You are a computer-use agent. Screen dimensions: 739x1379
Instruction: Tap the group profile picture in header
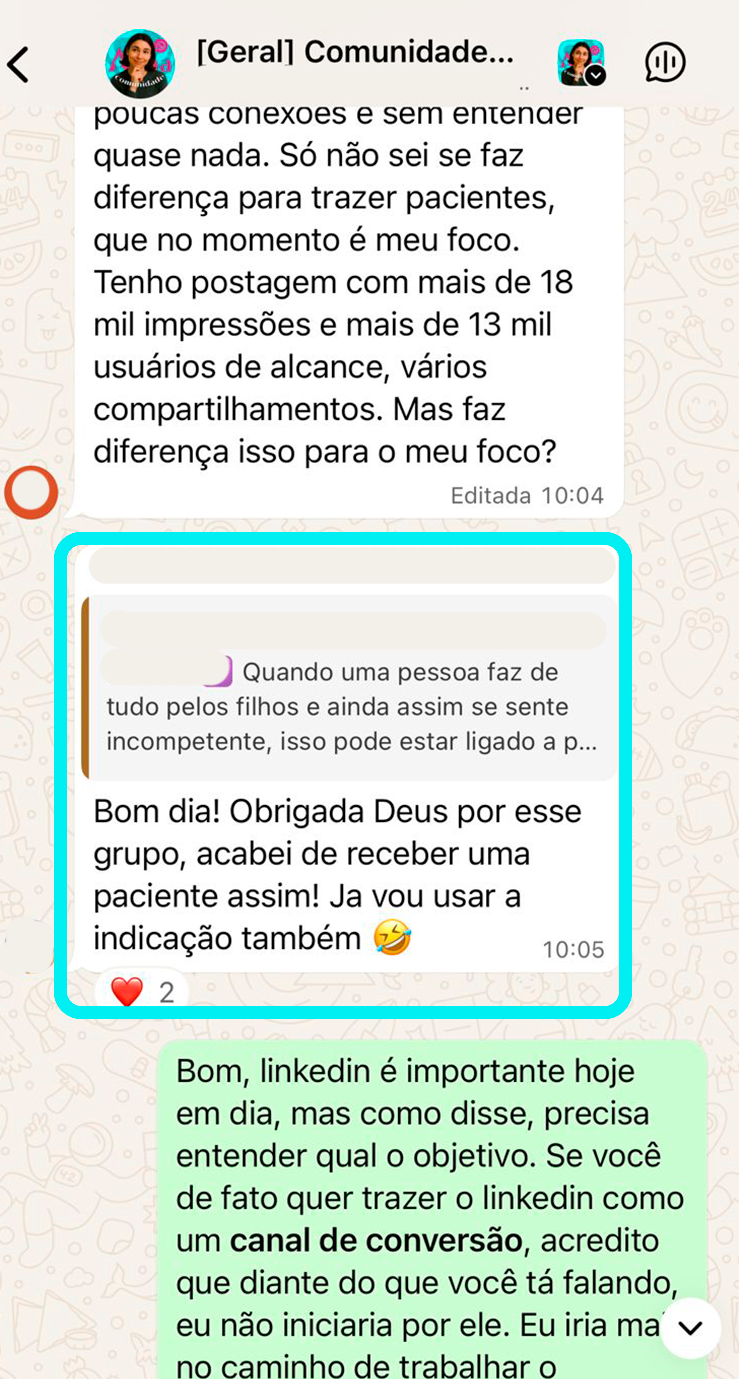coord(140,64)
